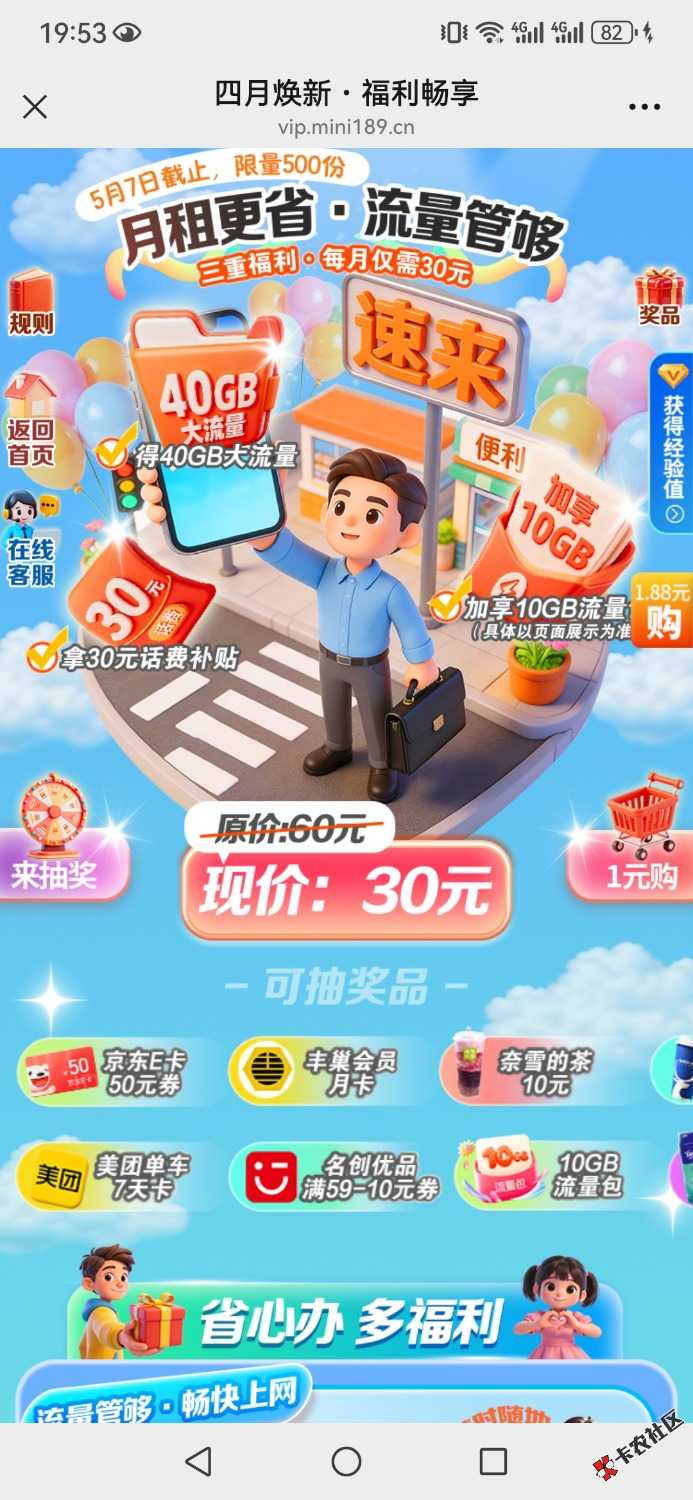This screenshot has width=693, height=1500.
Task: Contact 在线客服 online support
Action: [31, 540]
